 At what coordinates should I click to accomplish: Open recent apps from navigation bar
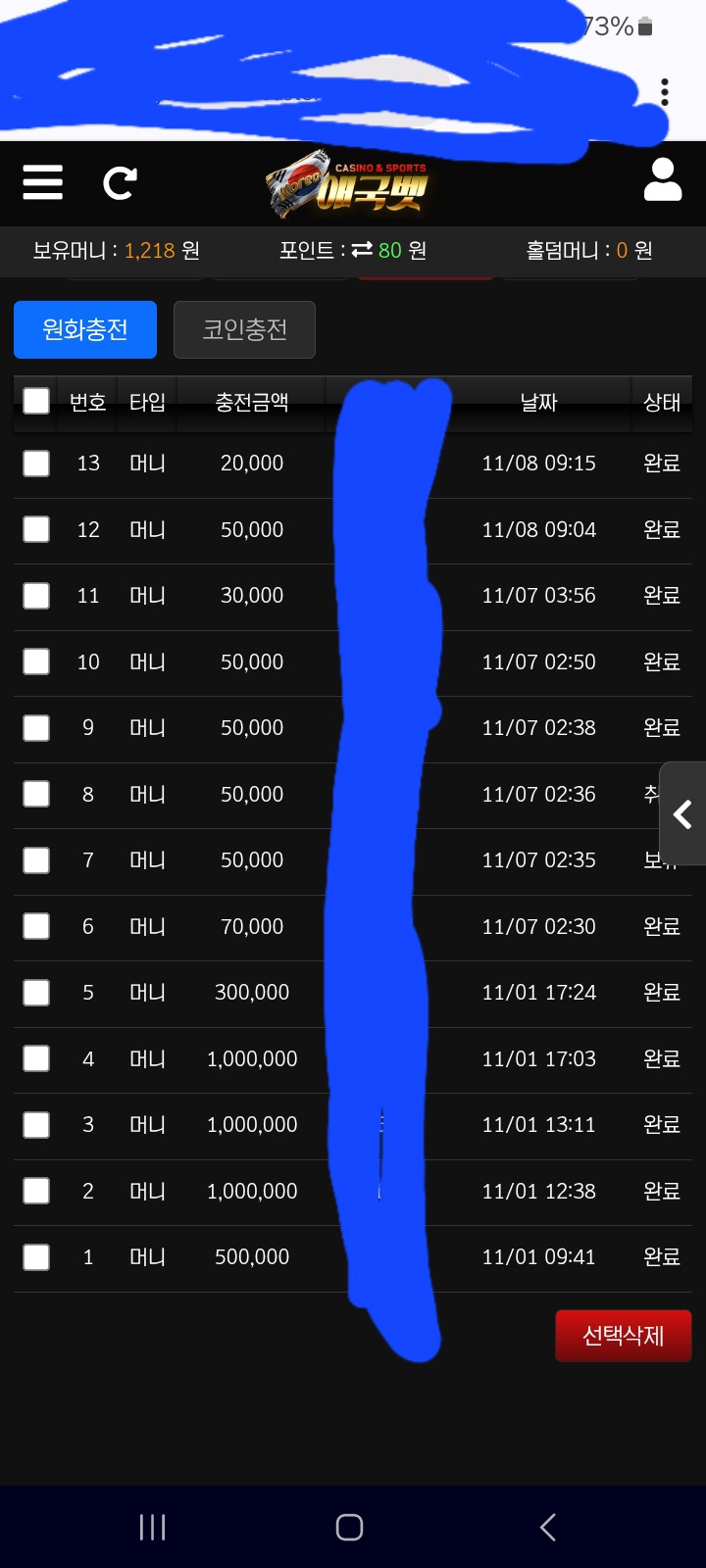coord(152,1527)
